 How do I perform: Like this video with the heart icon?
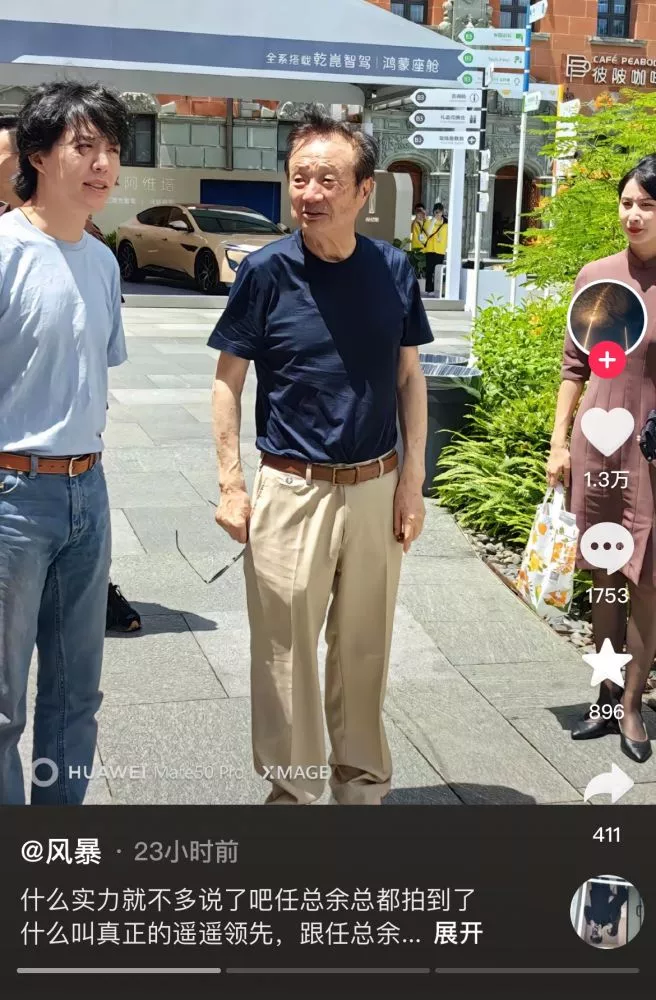point(607,432)
